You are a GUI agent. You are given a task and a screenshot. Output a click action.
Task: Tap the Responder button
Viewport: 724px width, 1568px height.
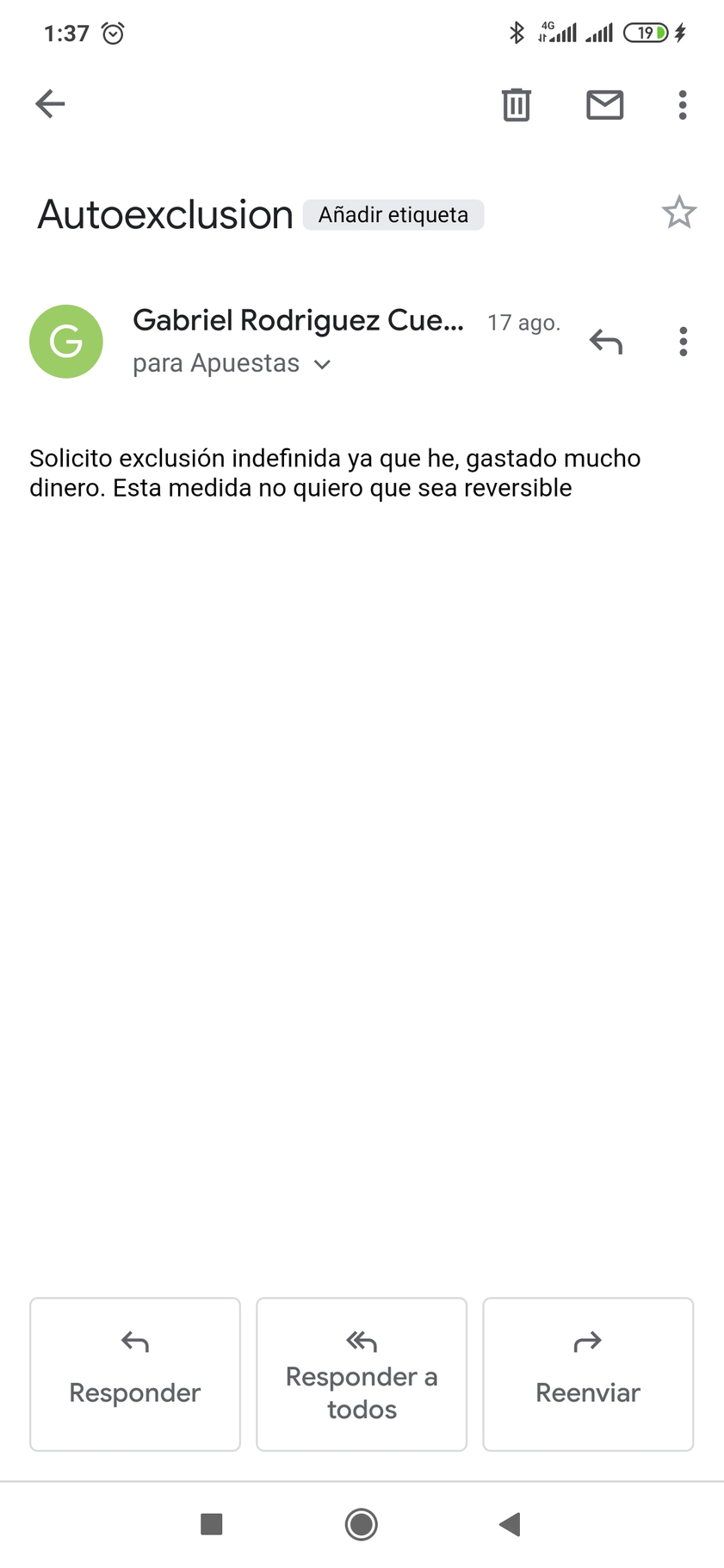point(135,1374)
